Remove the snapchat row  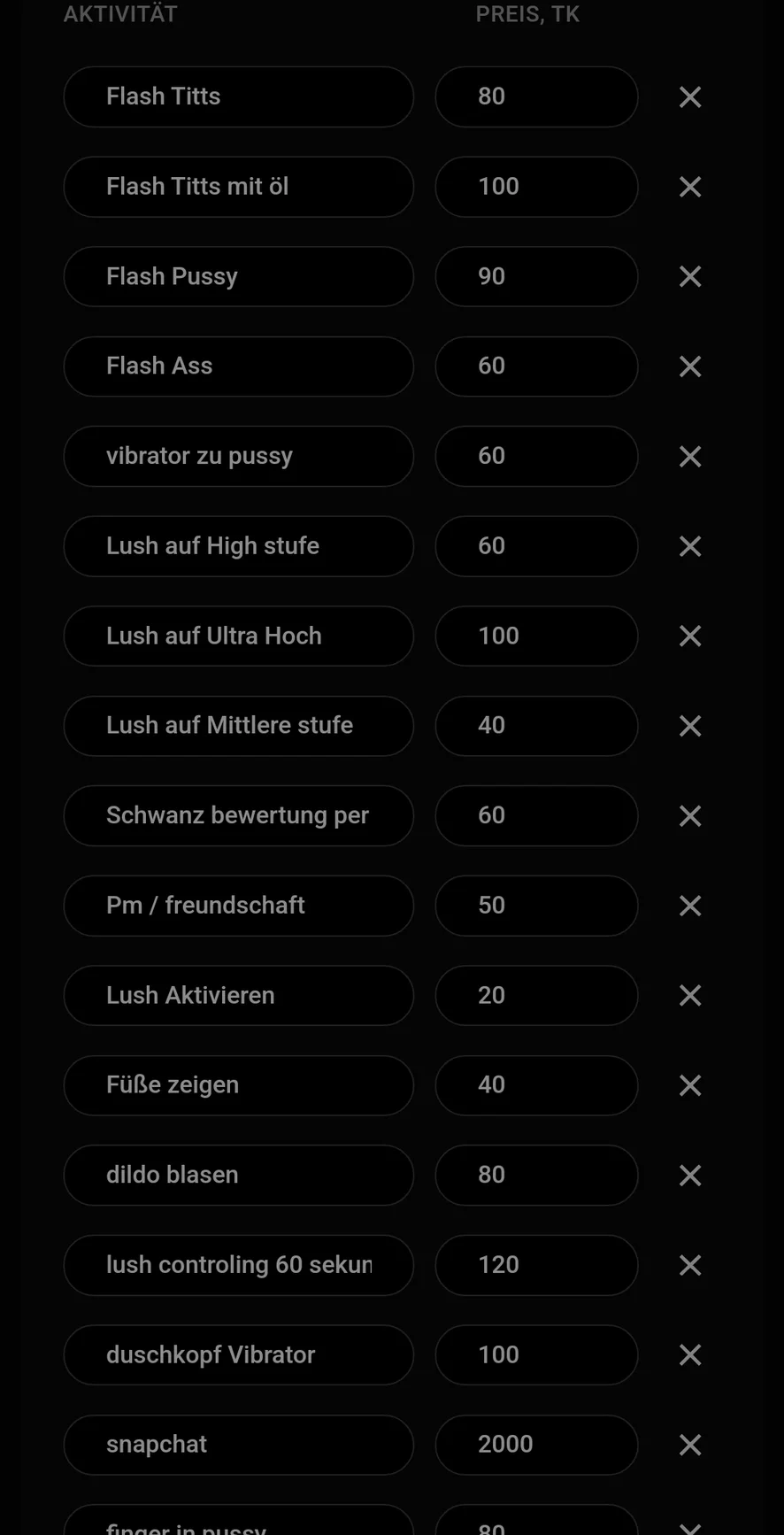tap(690, 1445)
